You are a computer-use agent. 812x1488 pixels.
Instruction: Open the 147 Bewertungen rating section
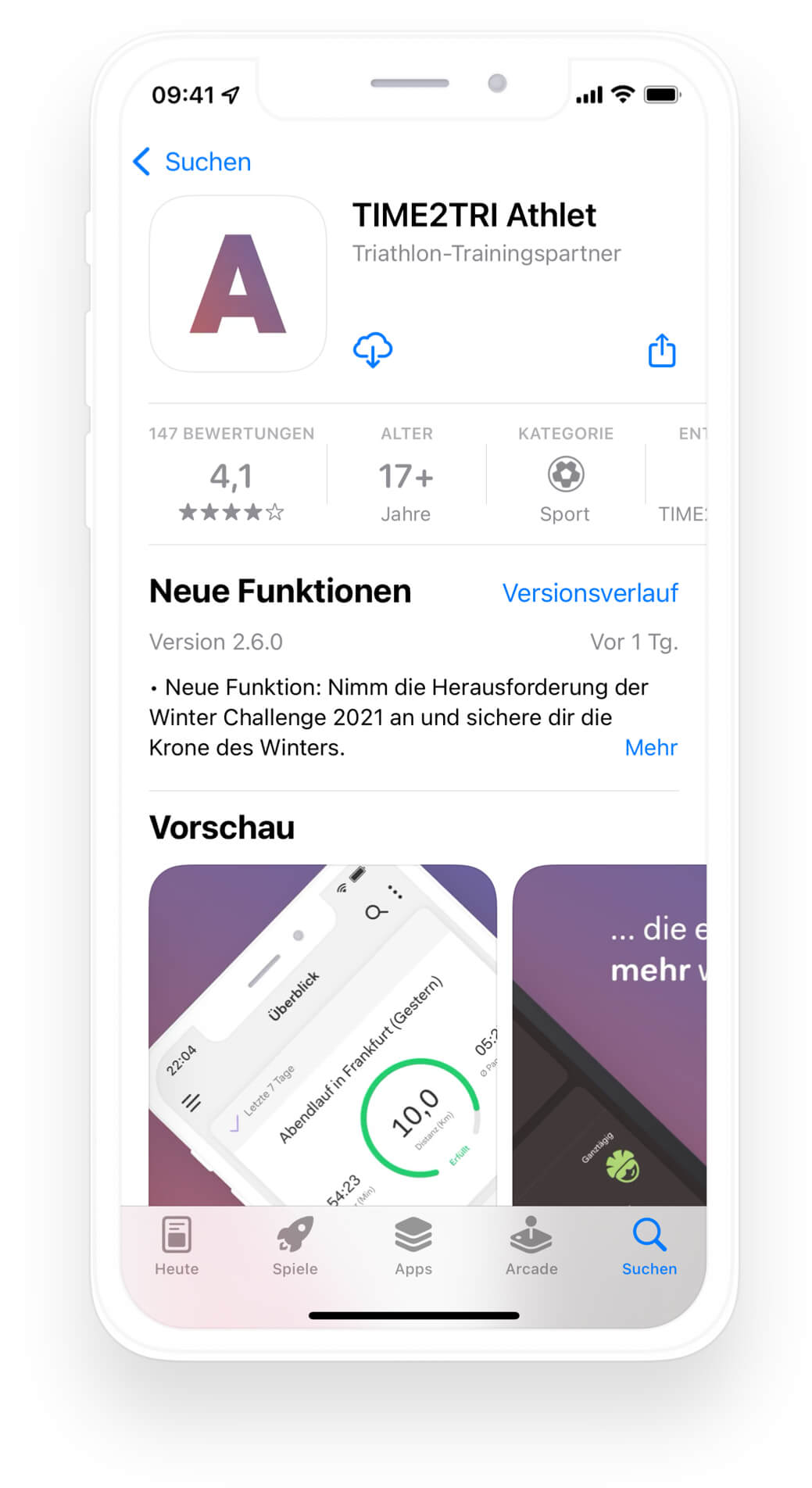click(231, 474)
